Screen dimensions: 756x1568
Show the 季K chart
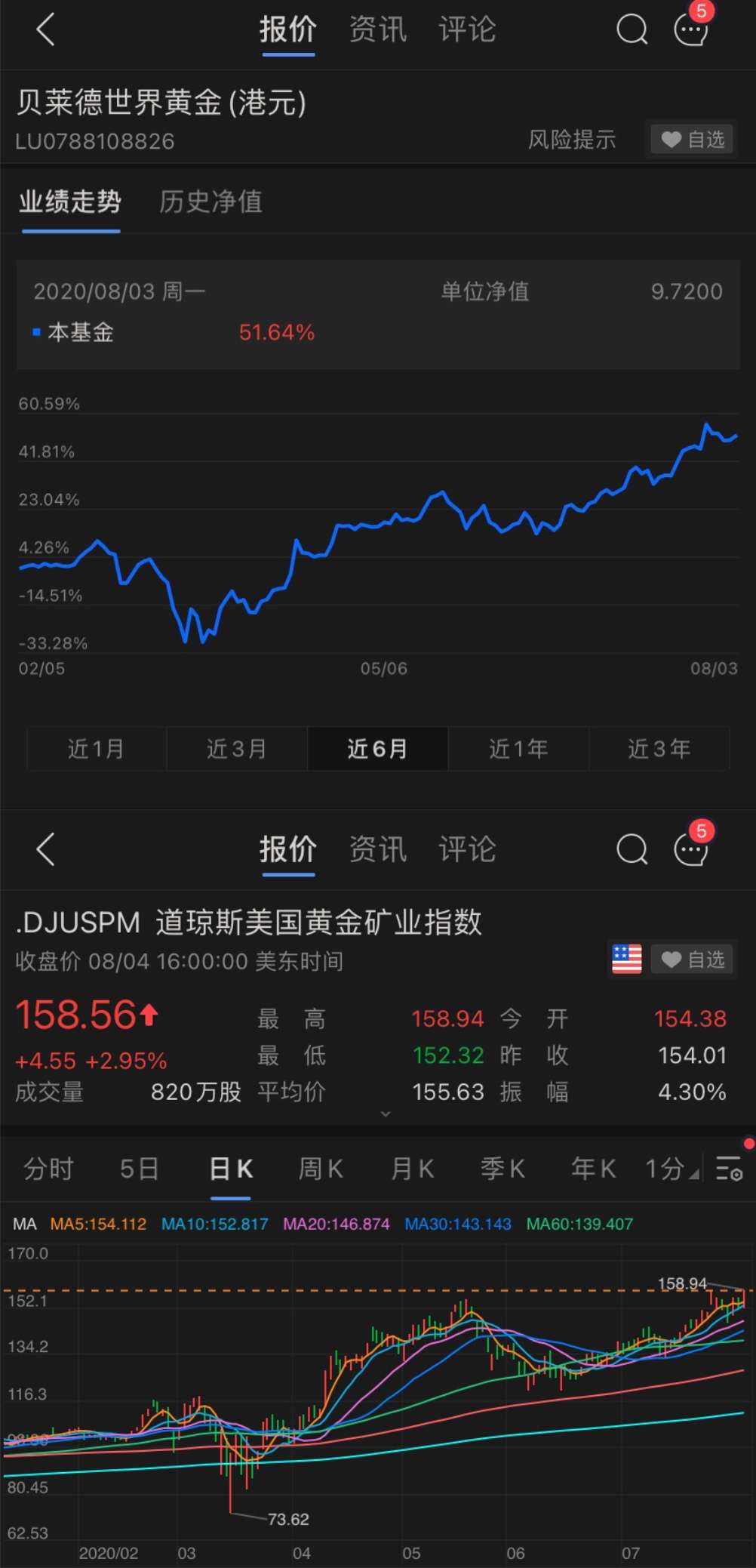coord(503,1169)
